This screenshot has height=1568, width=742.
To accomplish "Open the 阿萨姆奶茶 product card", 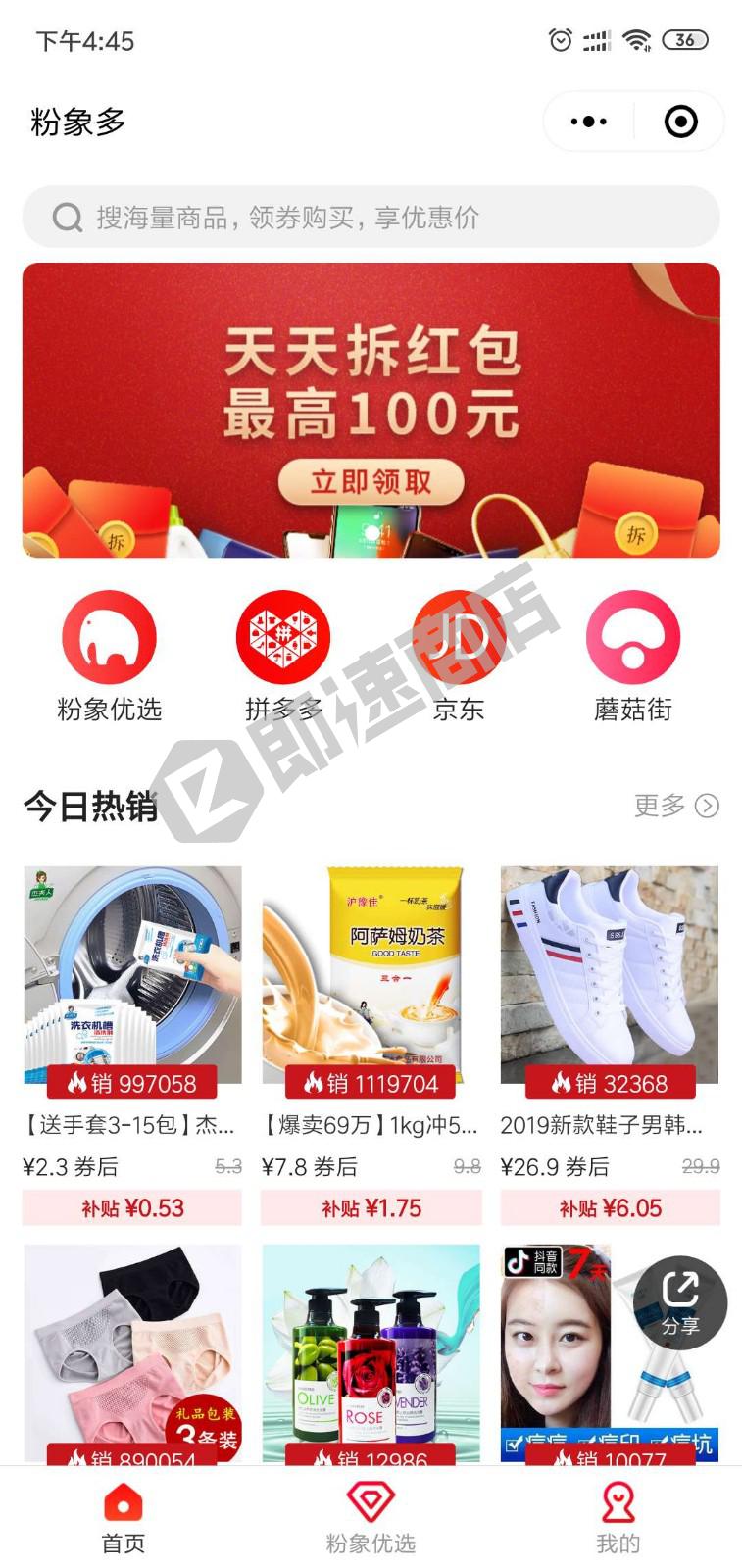I will pyautogui.click(x=371, y=975).
